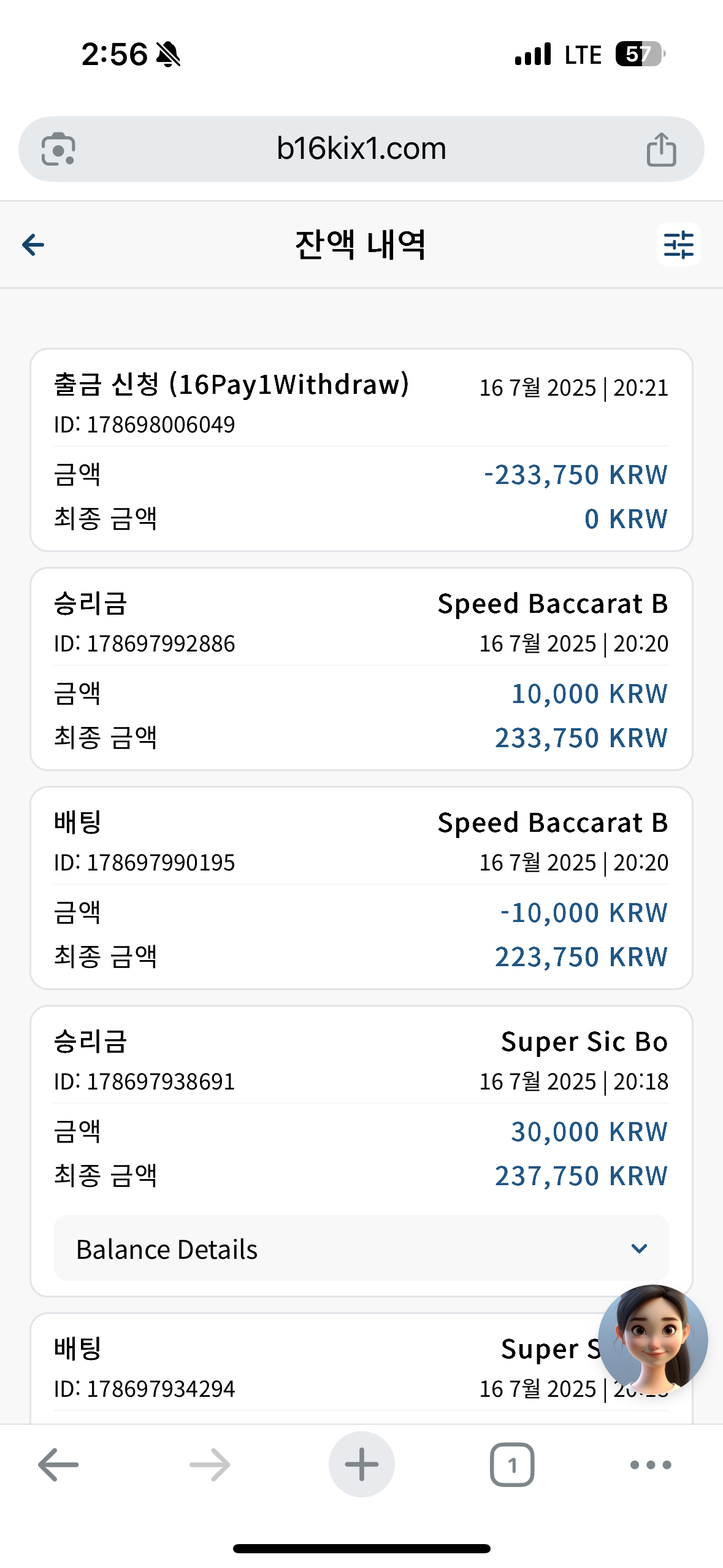Go back using the blue arrow
The height and width of the screenshot is (1568, 723).
(x=33, y=245)
